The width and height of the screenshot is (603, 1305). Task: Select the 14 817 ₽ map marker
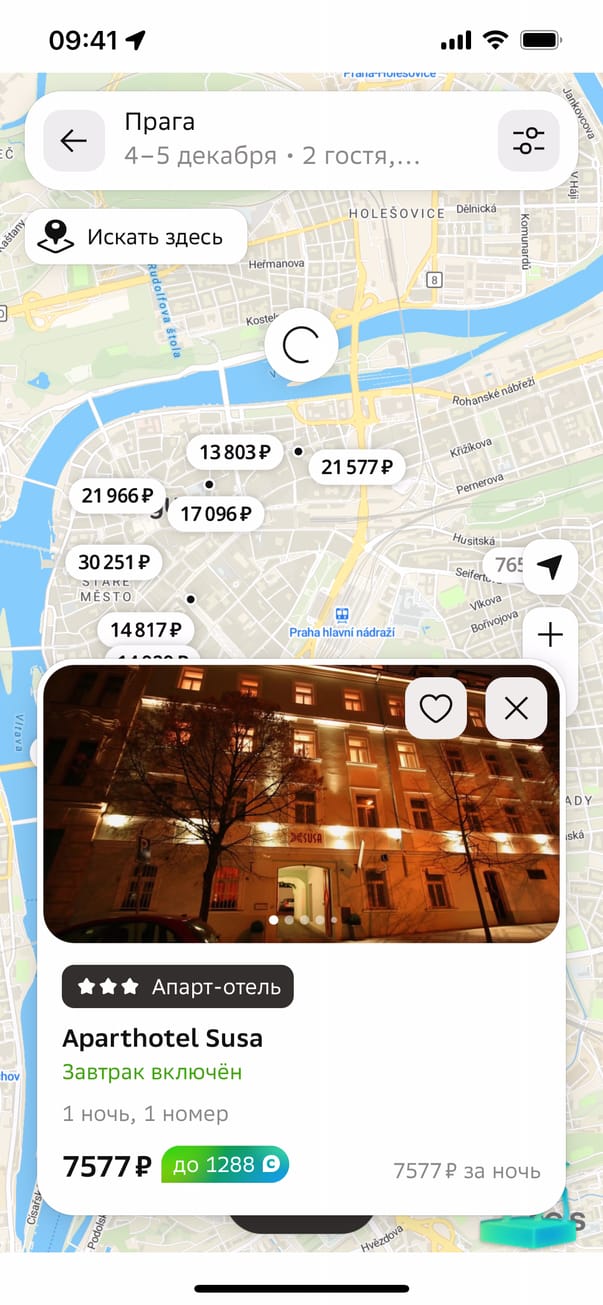pos(145,629)
